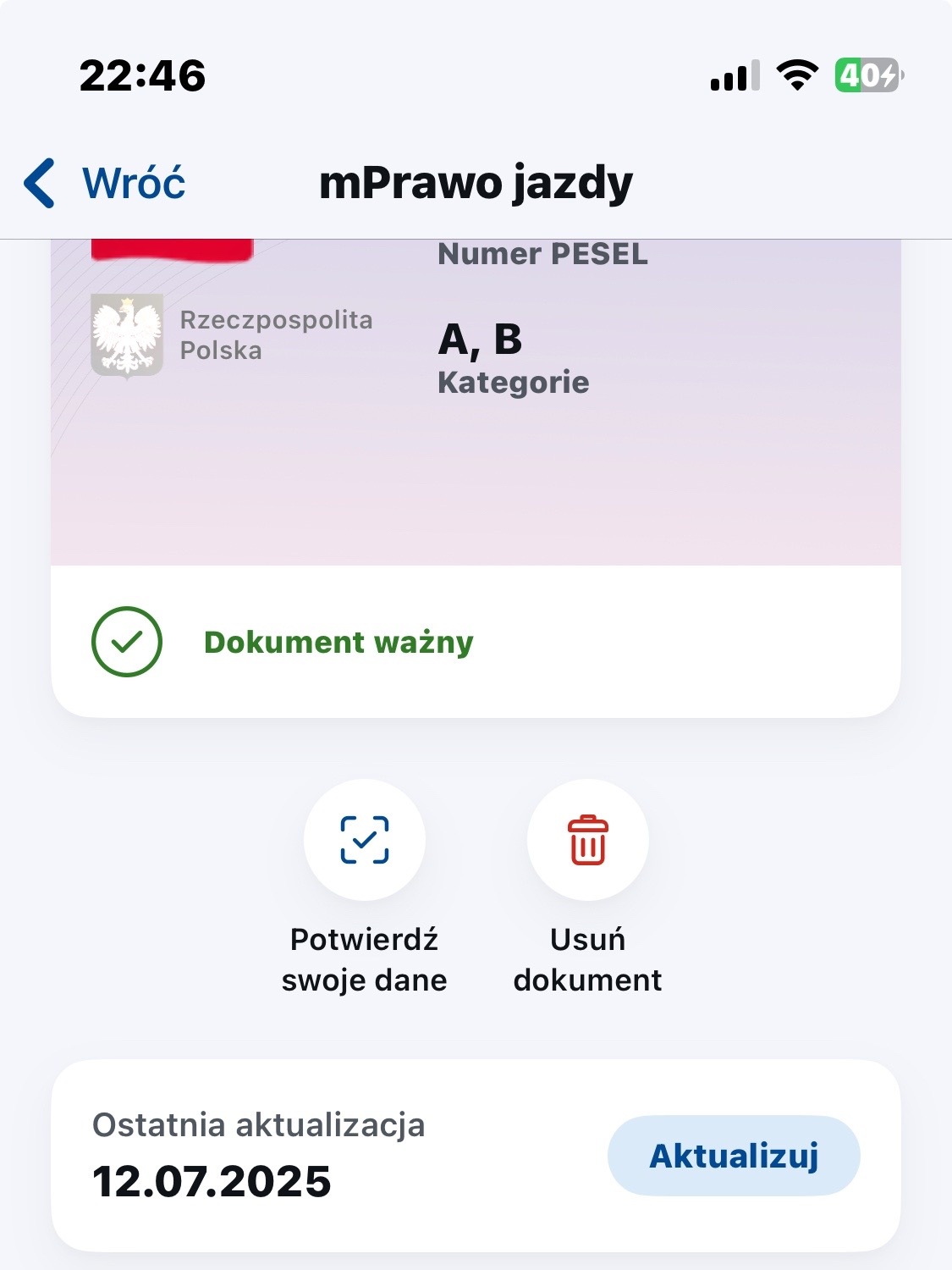Delete document via Usuń dokument
The height and width of the screenshot is (1270, 952).
[587, 840]
